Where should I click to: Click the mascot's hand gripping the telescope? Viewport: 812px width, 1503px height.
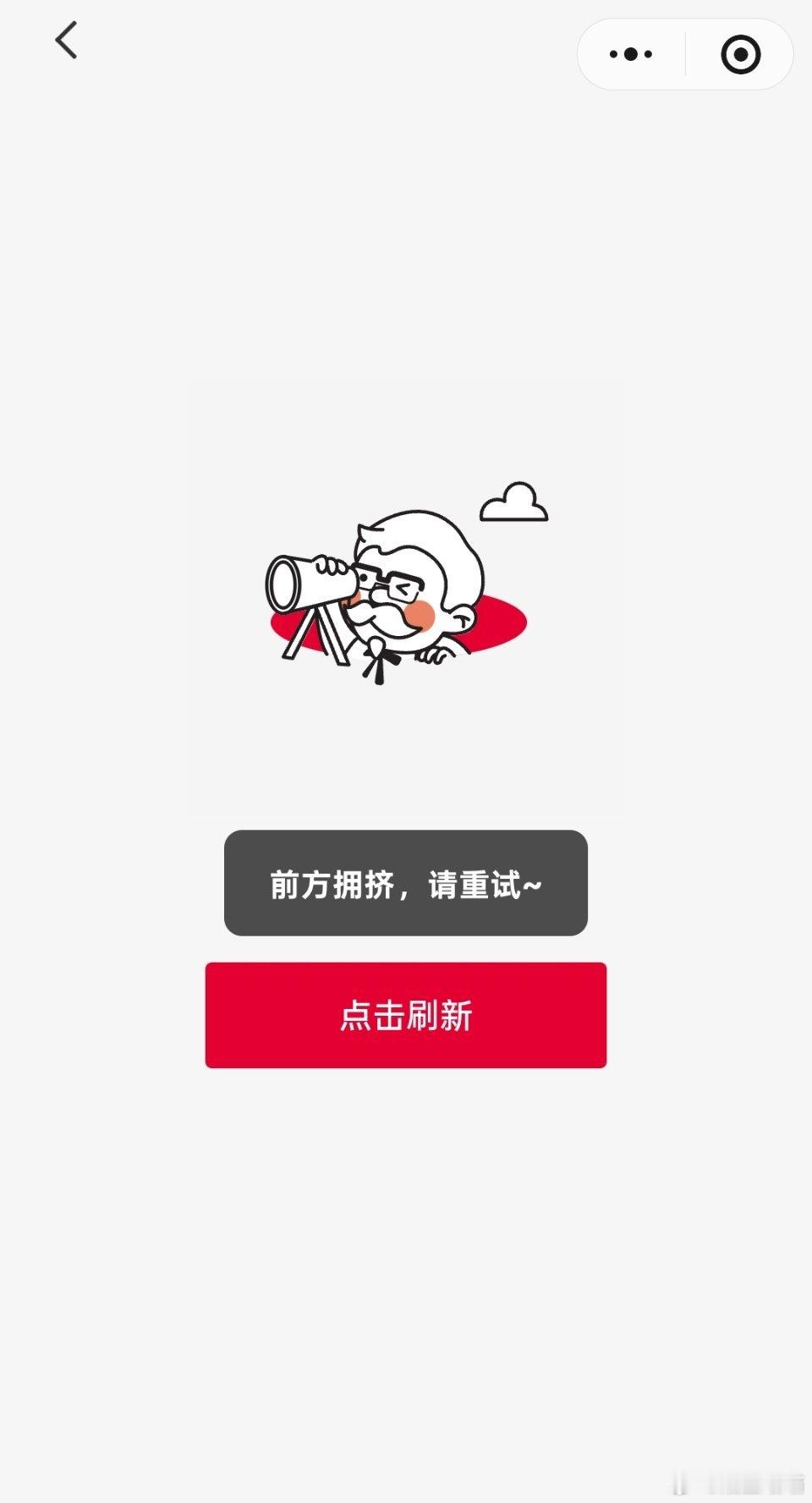[x=330, y=567]
